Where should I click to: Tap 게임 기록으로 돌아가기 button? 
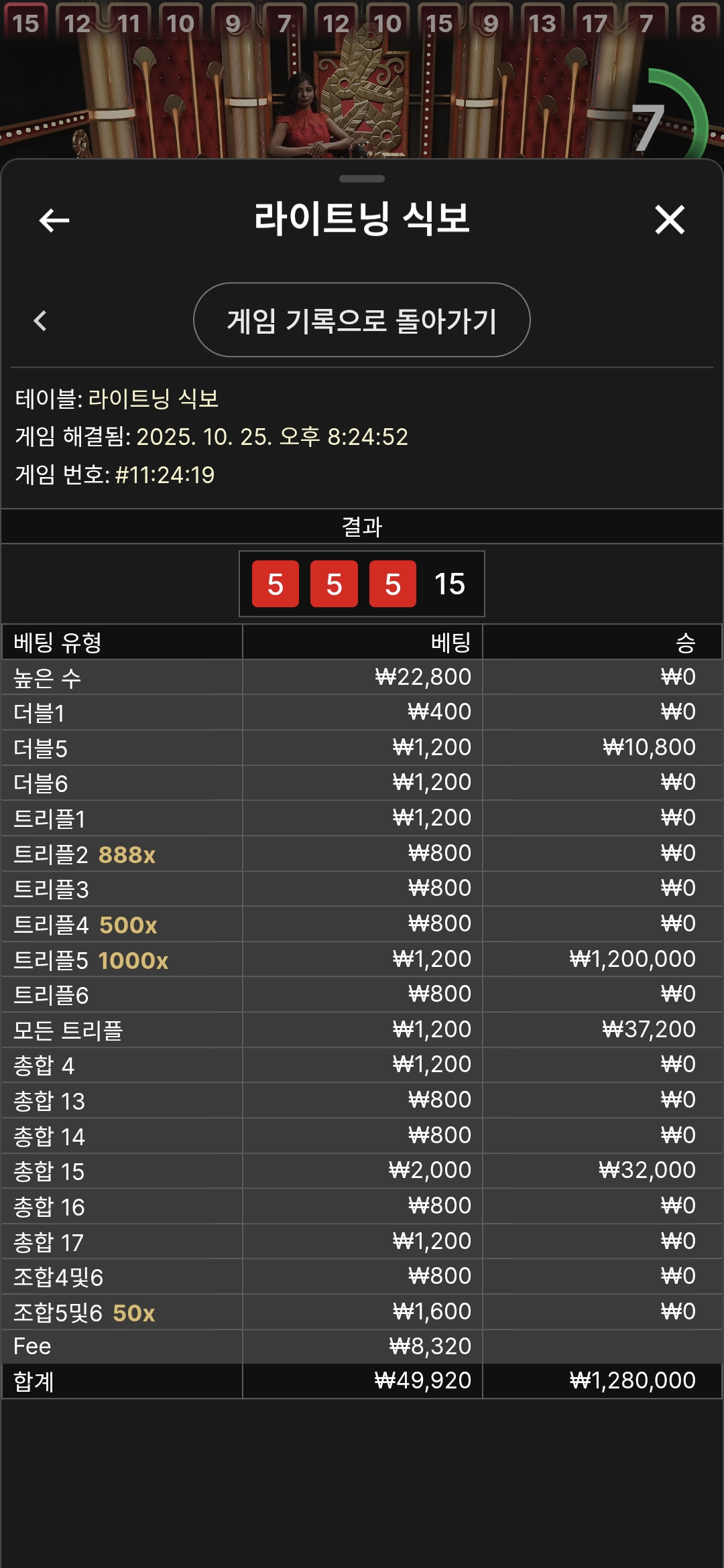click(x=362, y=320)
